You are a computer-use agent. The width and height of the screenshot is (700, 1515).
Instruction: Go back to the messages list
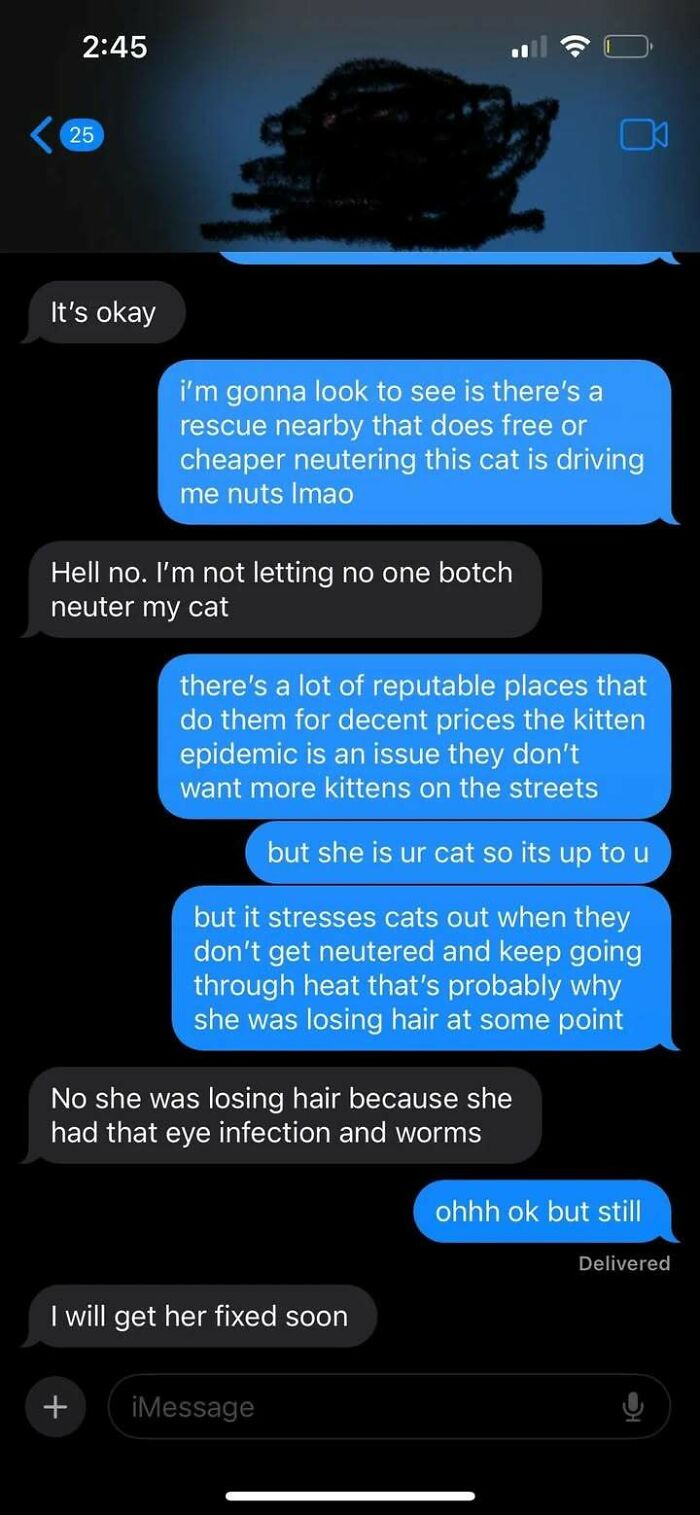pos(62,134)
